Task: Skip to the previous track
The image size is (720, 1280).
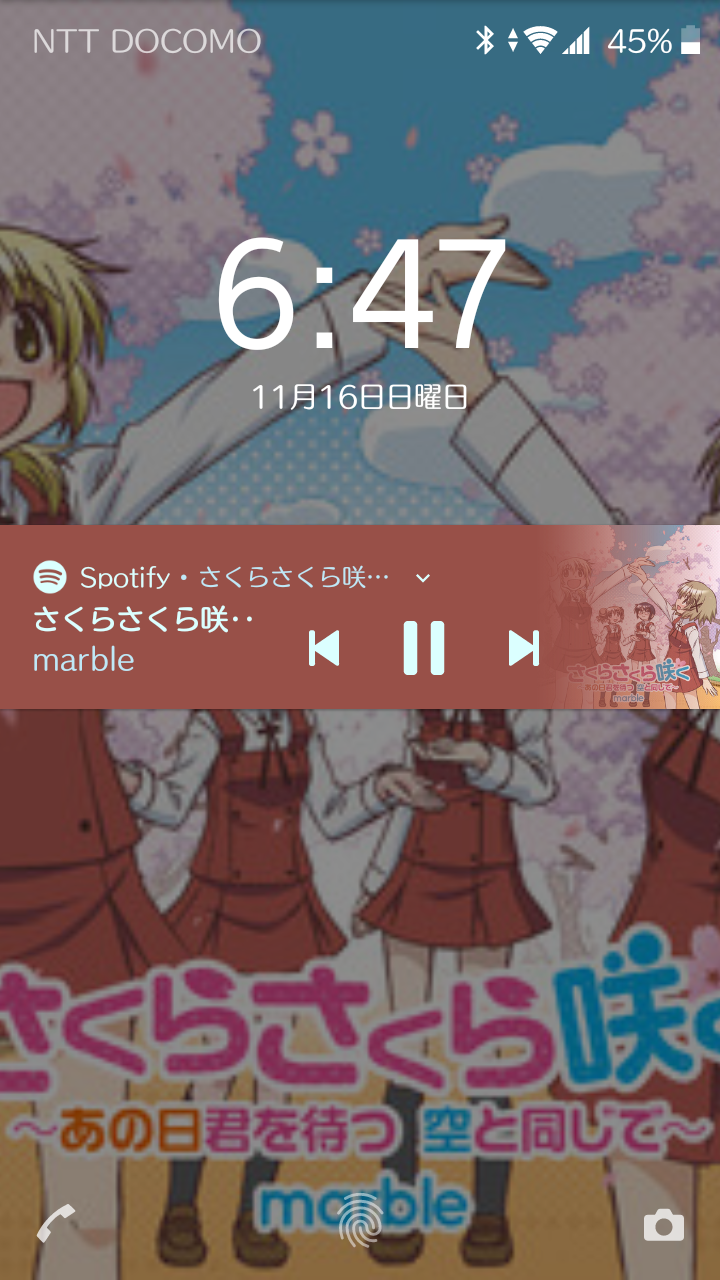Action: tap(324, 648)
